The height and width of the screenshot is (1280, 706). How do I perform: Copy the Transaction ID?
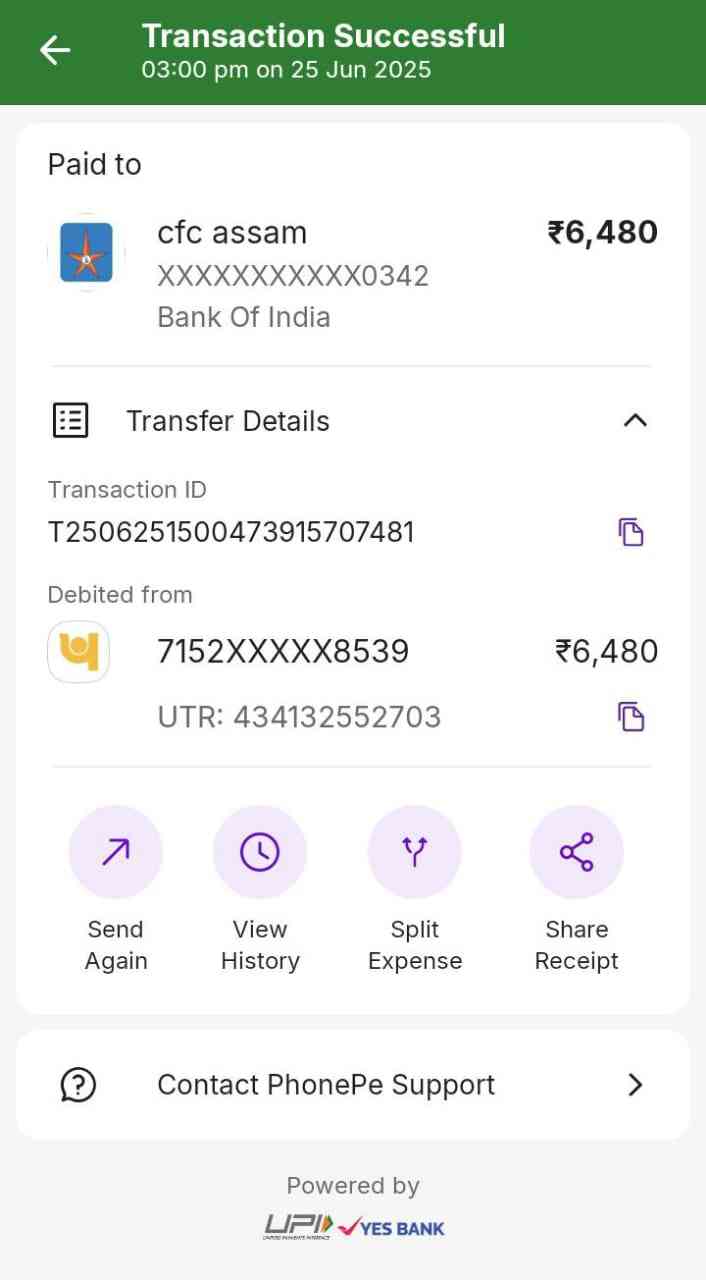pyautogui.click(x=631, y=532)
